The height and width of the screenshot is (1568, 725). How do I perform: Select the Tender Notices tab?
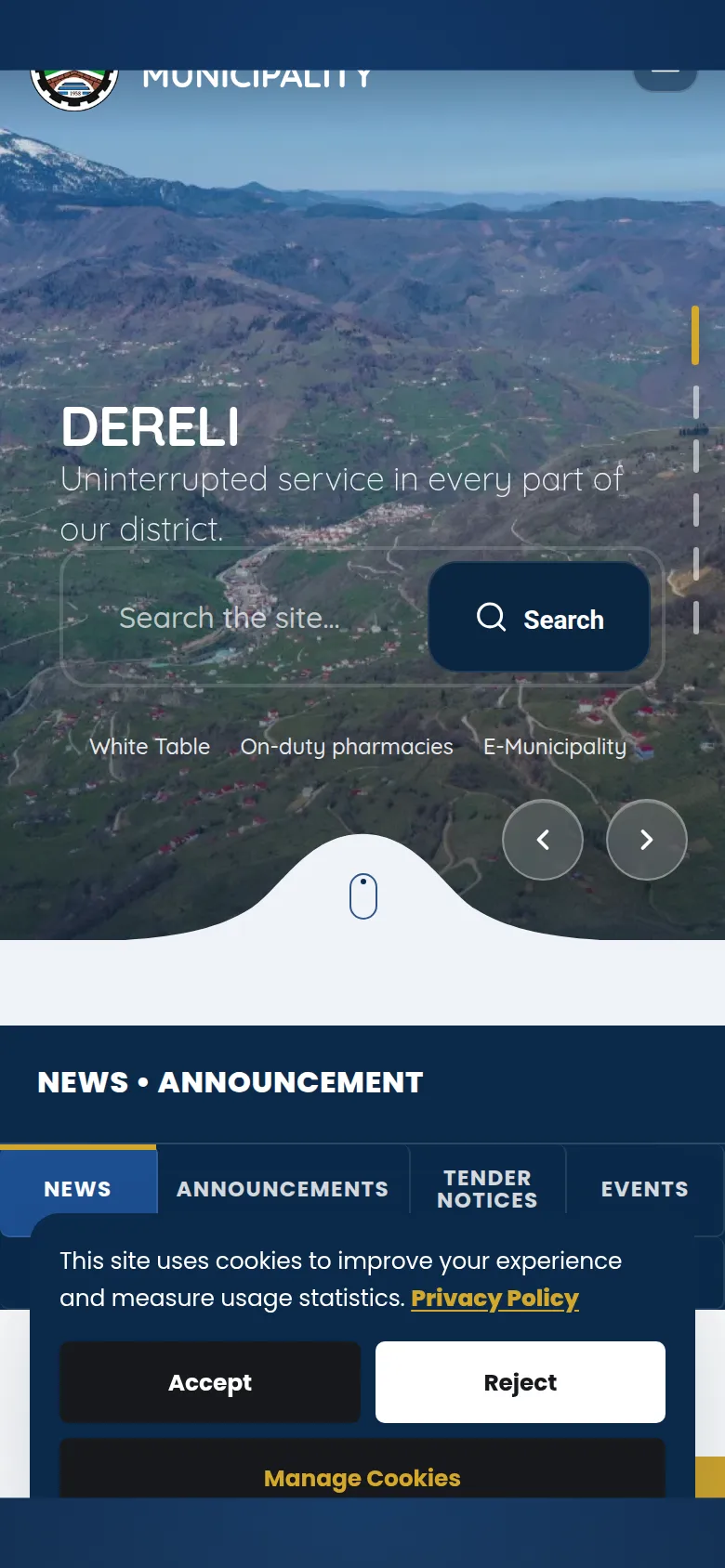(487, 1189)
